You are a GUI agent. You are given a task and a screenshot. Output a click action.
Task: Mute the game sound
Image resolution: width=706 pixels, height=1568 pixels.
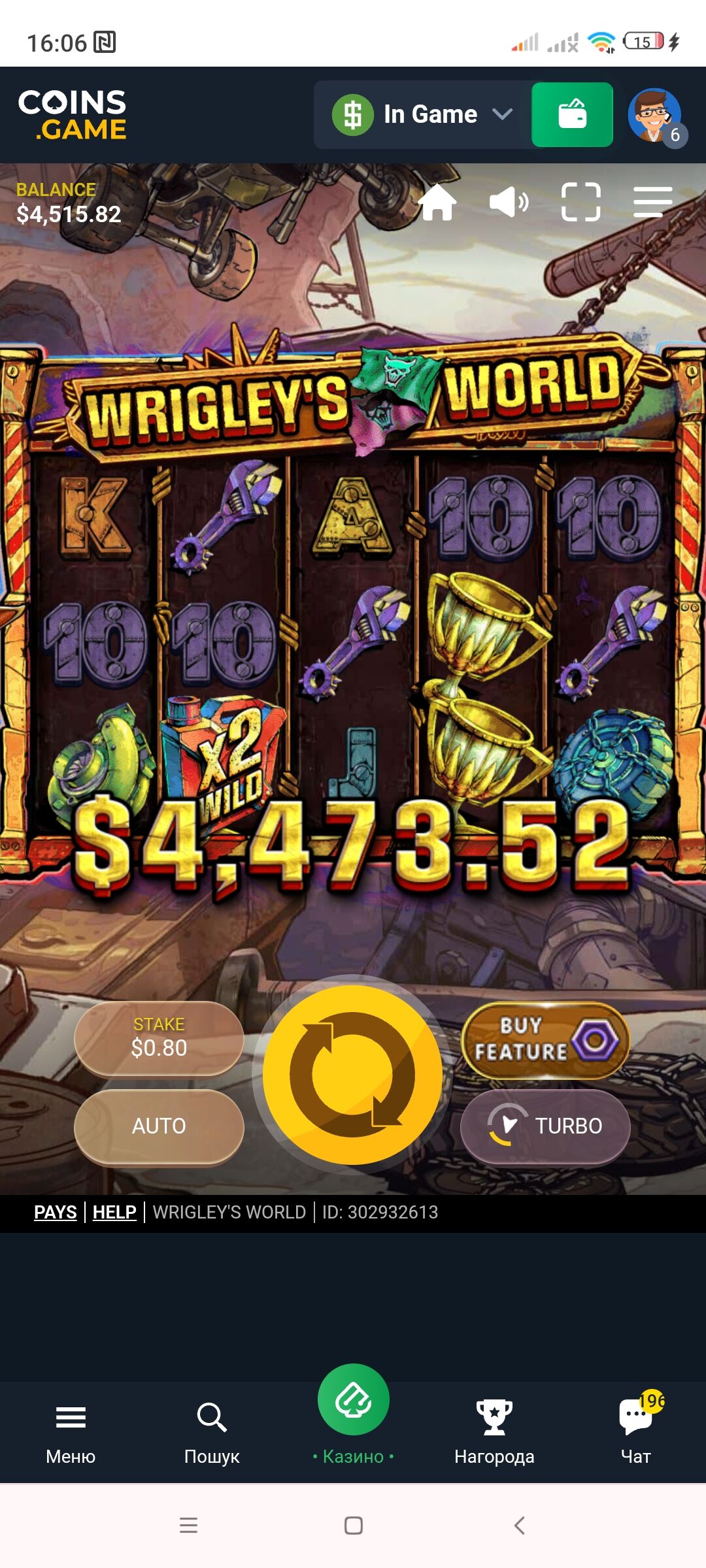point(509,202)
